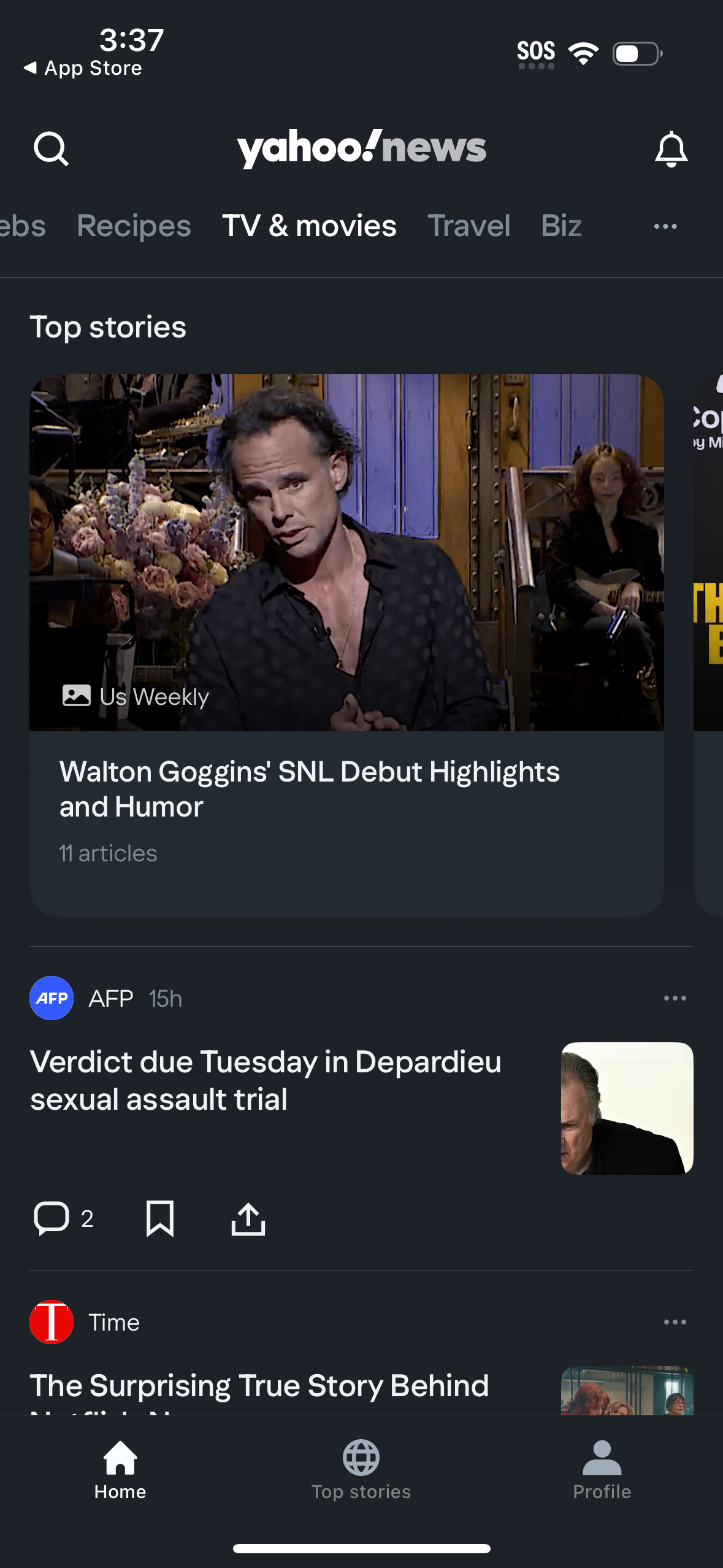The image size is (723, 1568).
Task: Share the Depardieu article
Action: (x=248, y=1219)
